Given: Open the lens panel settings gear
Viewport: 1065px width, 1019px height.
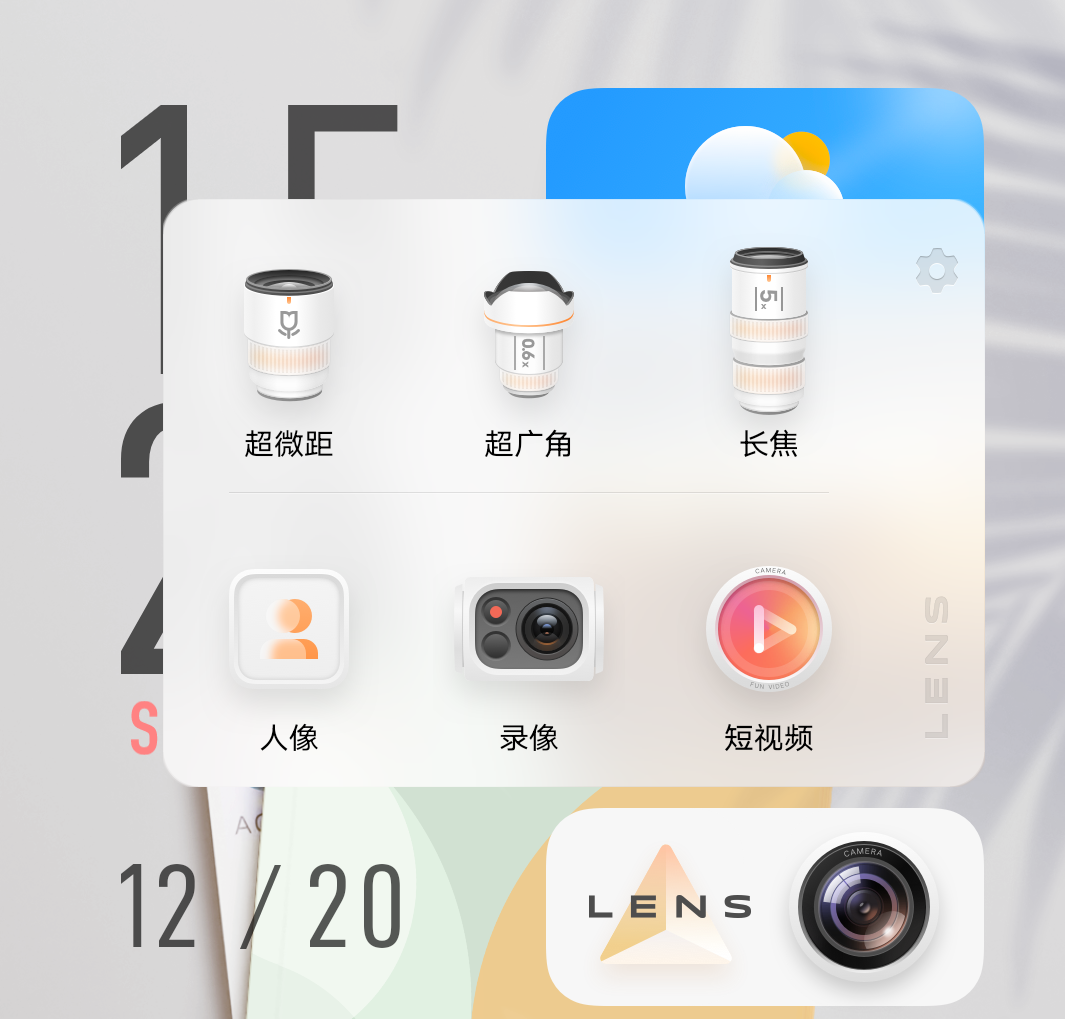Looking at the screenshot, I should coord(936,270).
